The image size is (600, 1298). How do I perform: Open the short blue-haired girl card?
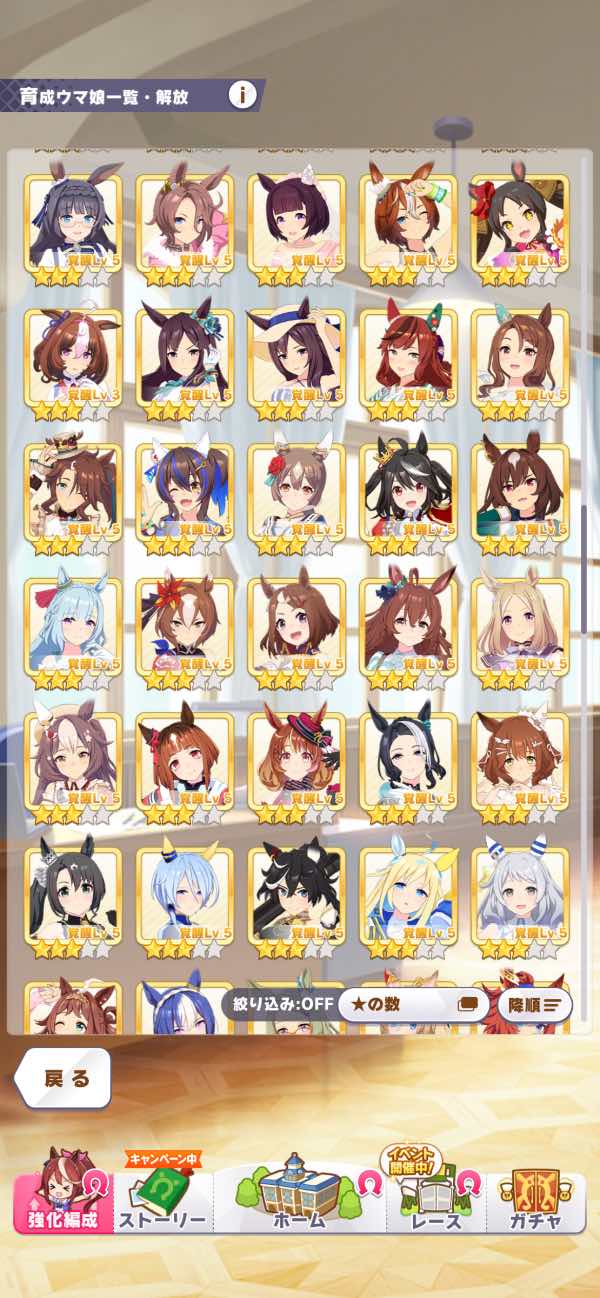(x=185, y=895)
